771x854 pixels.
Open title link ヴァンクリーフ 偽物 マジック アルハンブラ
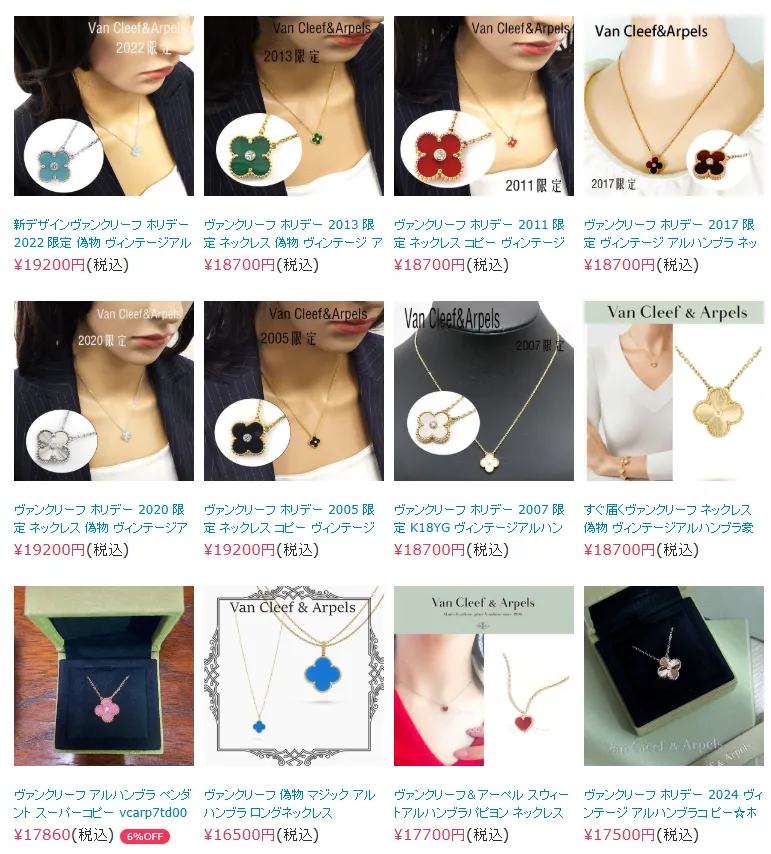pos(290,803)
